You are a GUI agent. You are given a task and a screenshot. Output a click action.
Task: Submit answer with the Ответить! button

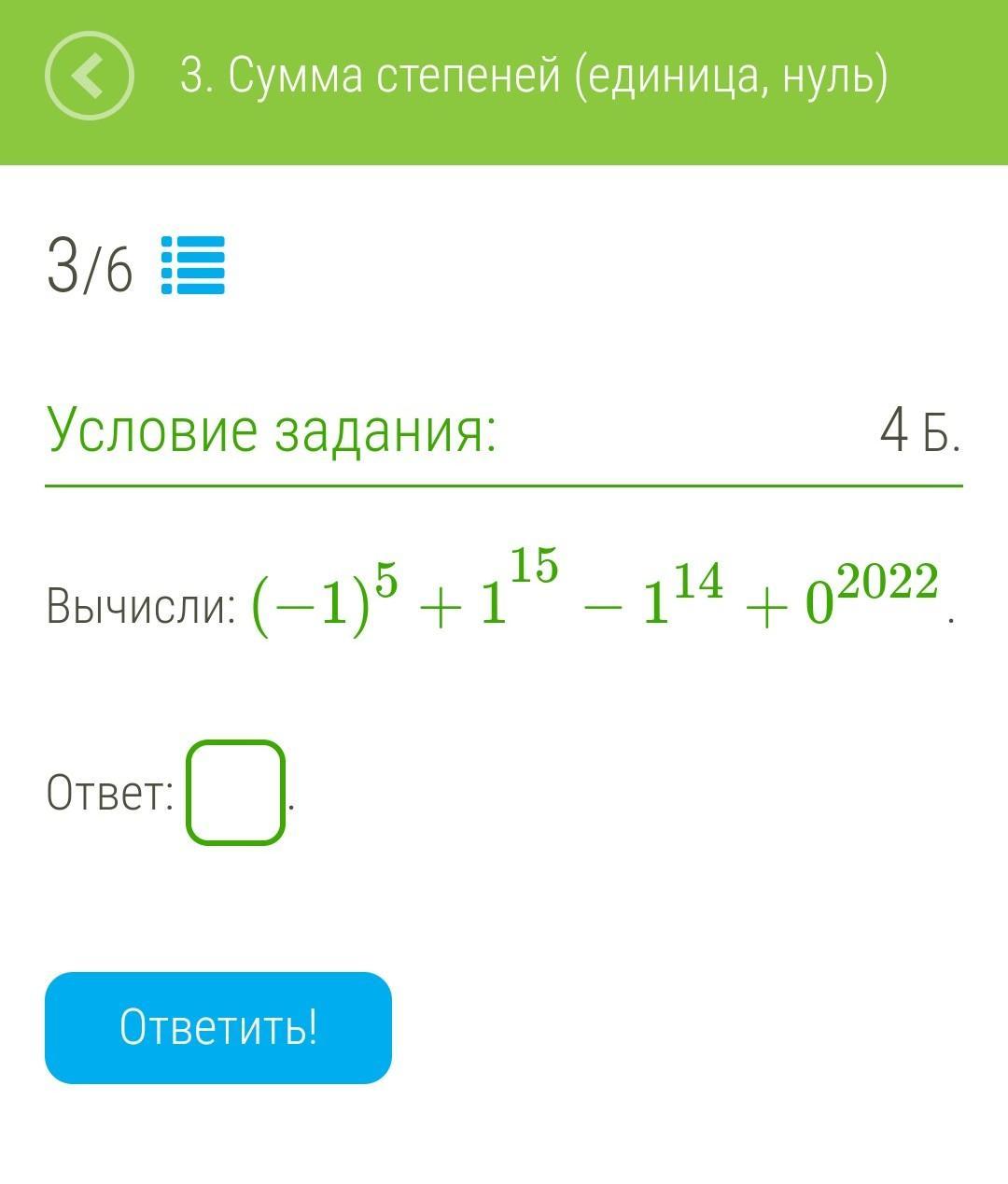pos(218,1027)
